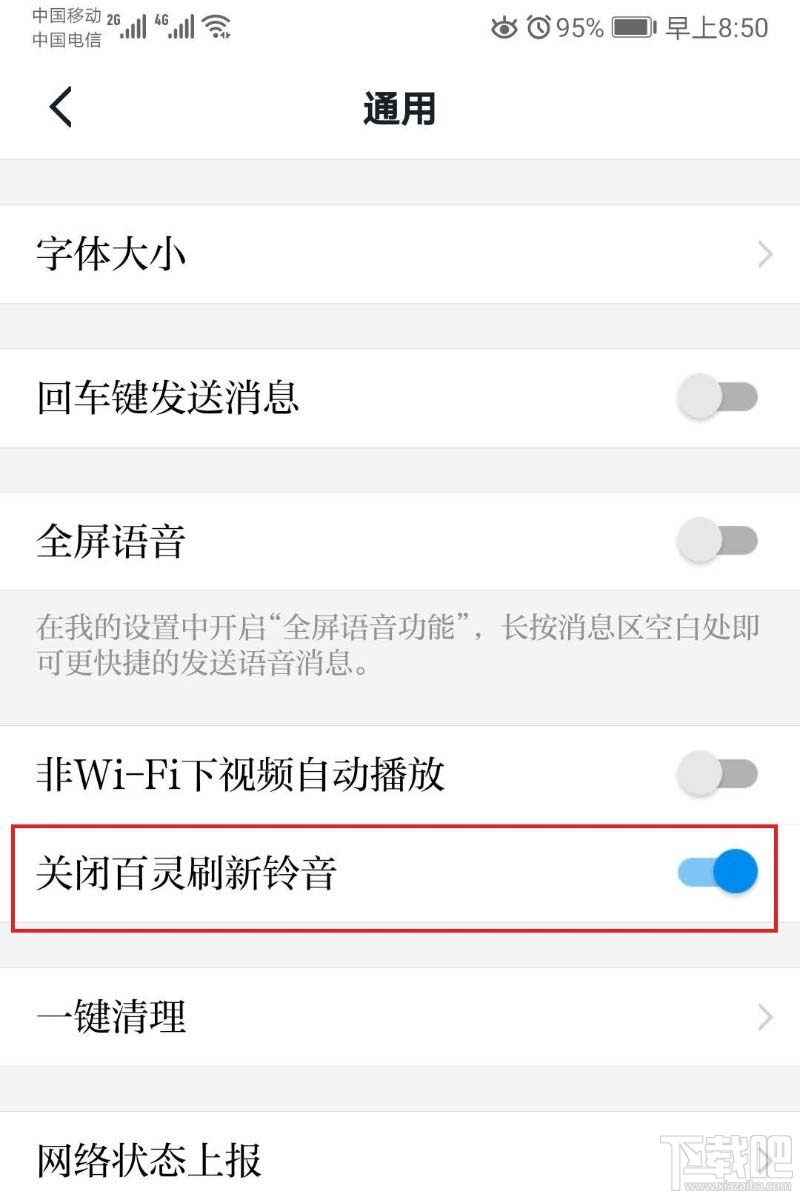This screenshot has height=1196, width=800.
Task: Enable 回车键发送消息
Action: pyautogui.click(x=716, y=397)
